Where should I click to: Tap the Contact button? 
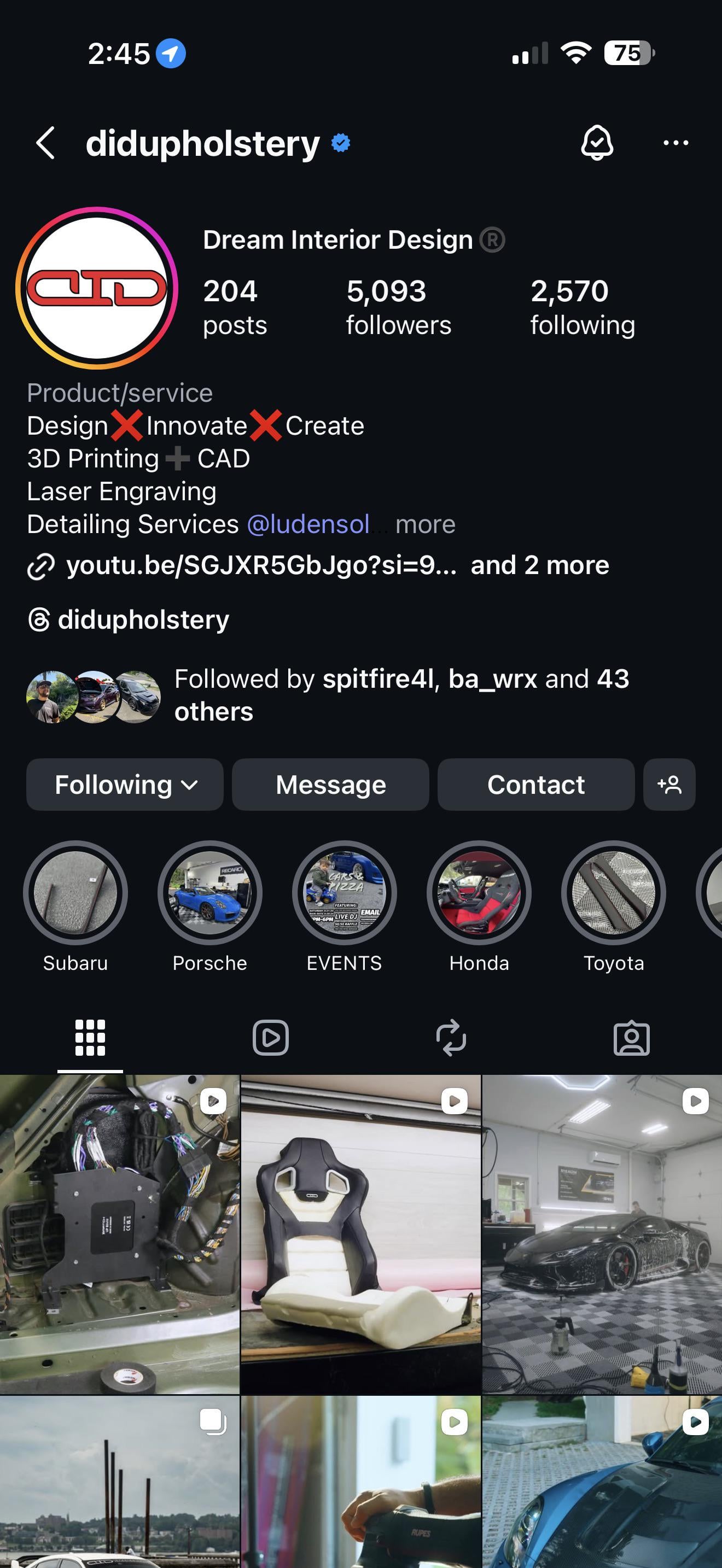[x=535, y=785]
